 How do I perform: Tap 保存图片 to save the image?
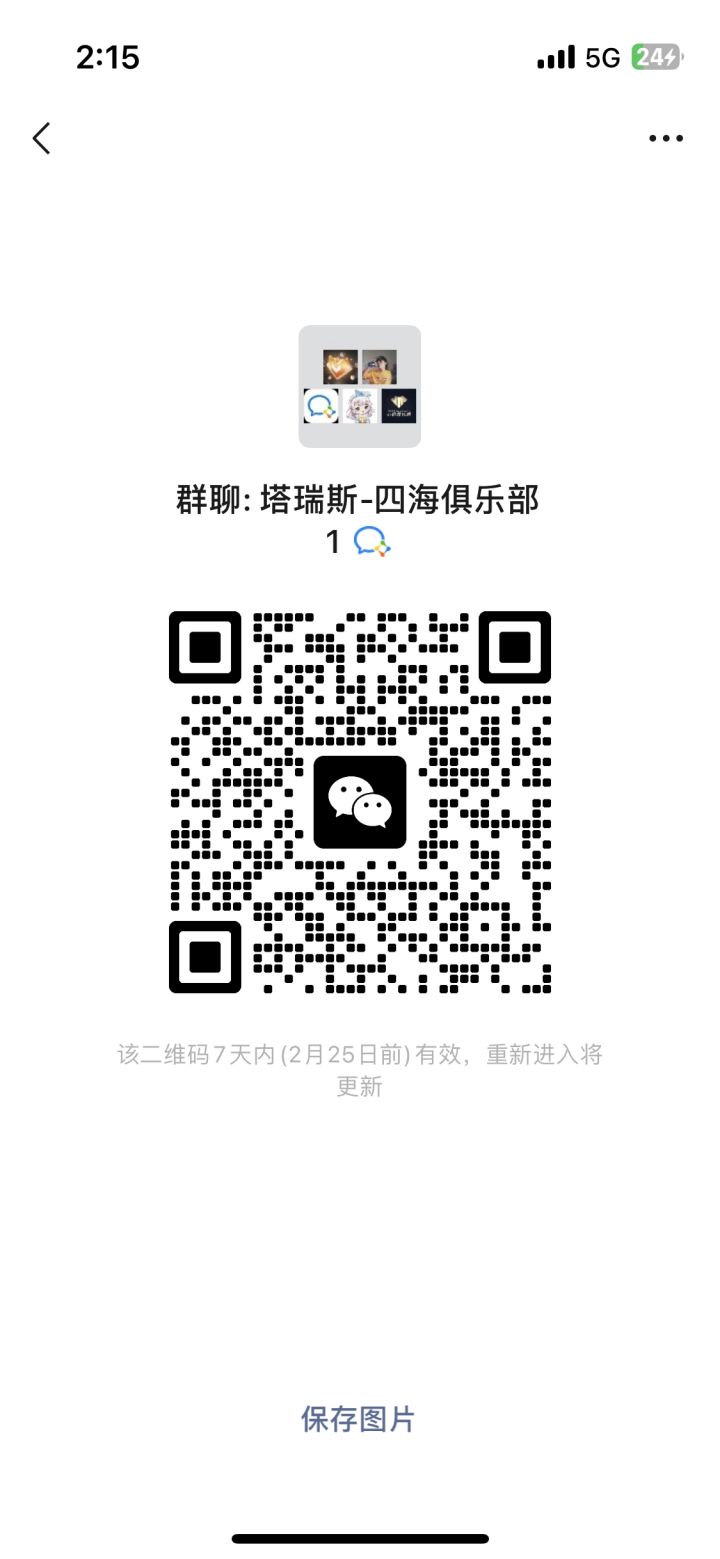coord(358,1418)
